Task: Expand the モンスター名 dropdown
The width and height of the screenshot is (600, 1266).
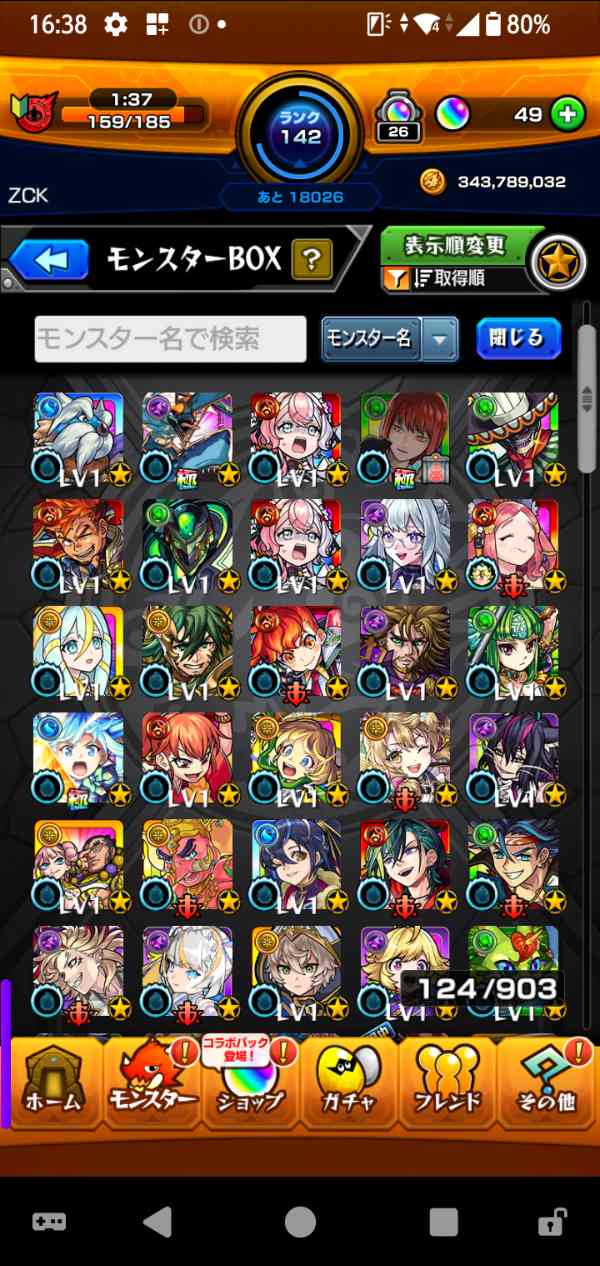Action: 440,339
